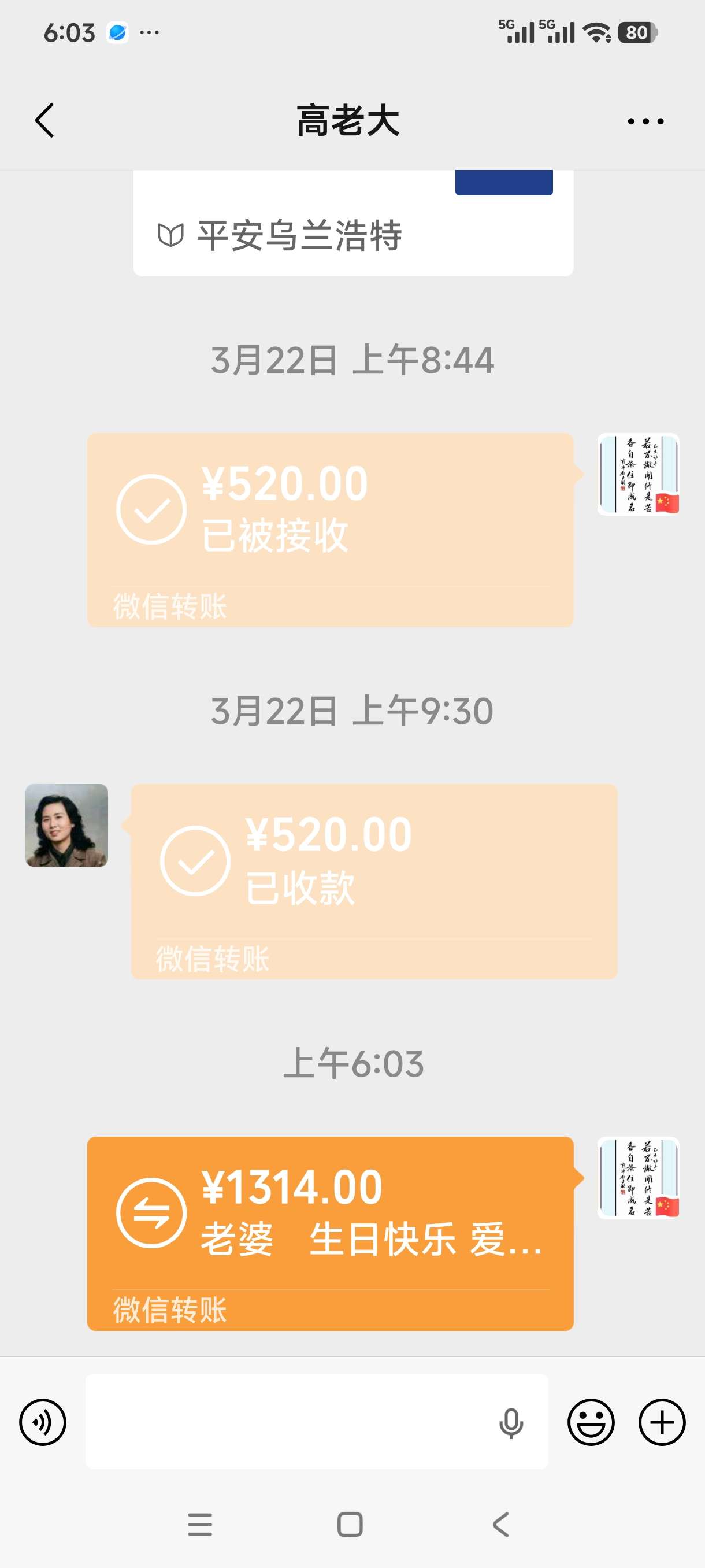Activate voice-to-text microphone input
This screenshot has height=1568, width=705.
click(x=511, y=1422)
